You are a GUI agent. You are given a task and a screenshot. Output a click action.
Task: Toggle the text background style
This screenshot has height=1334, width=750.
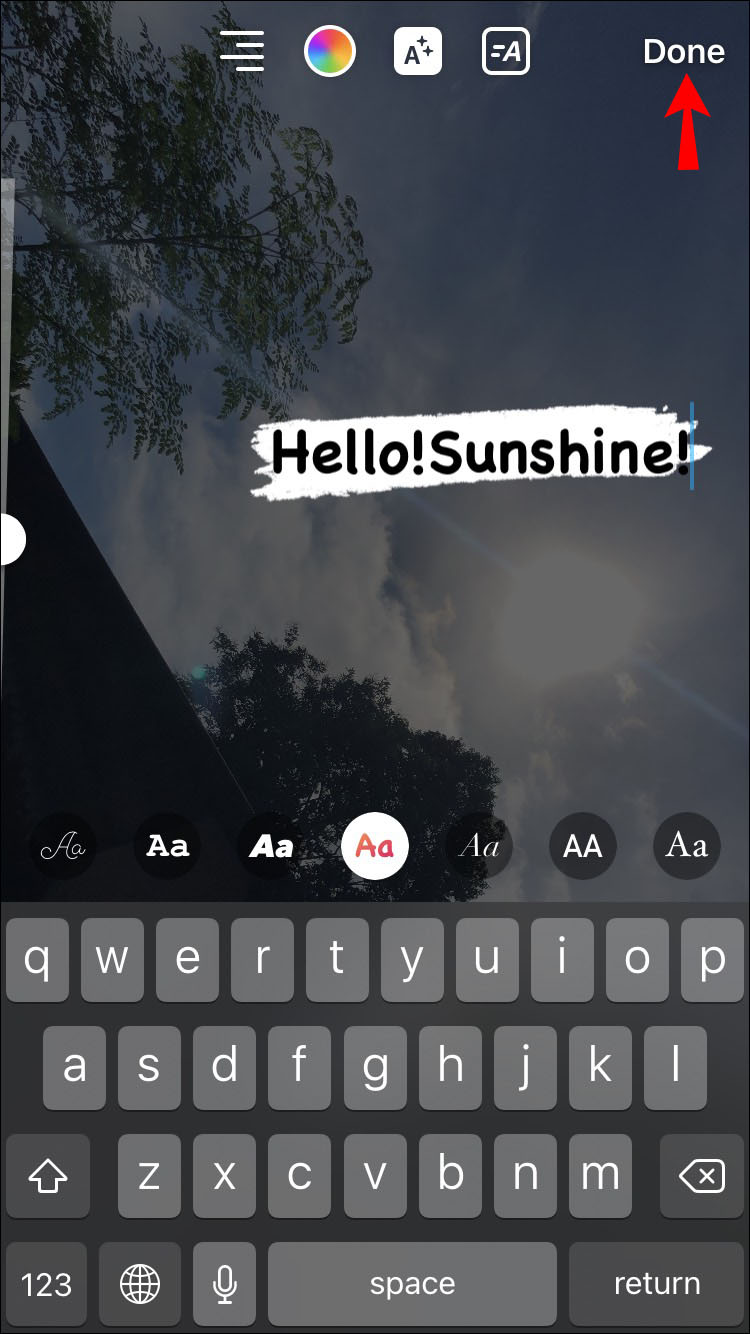(418, 51)
